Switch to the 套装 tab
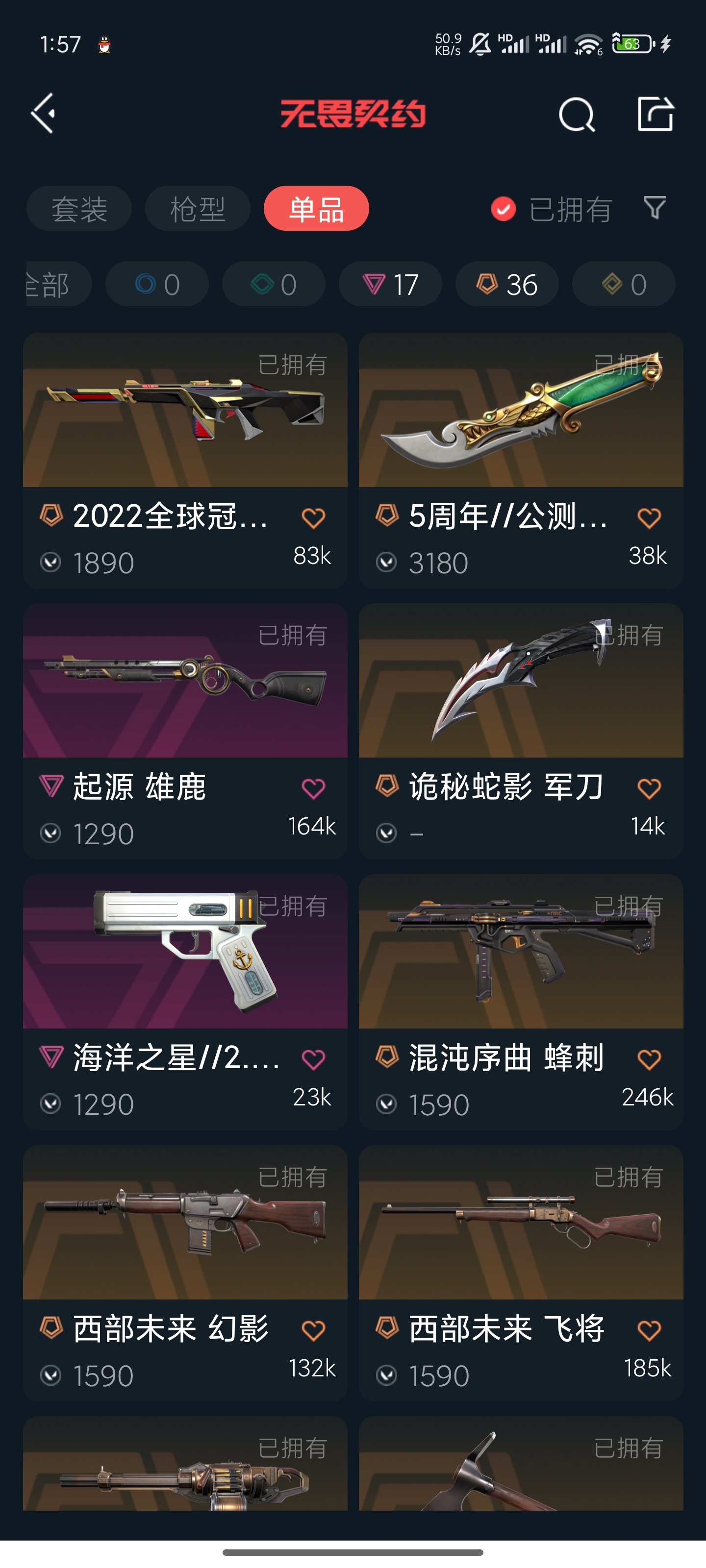The image size is (706, 1568). tap(79, 209)
